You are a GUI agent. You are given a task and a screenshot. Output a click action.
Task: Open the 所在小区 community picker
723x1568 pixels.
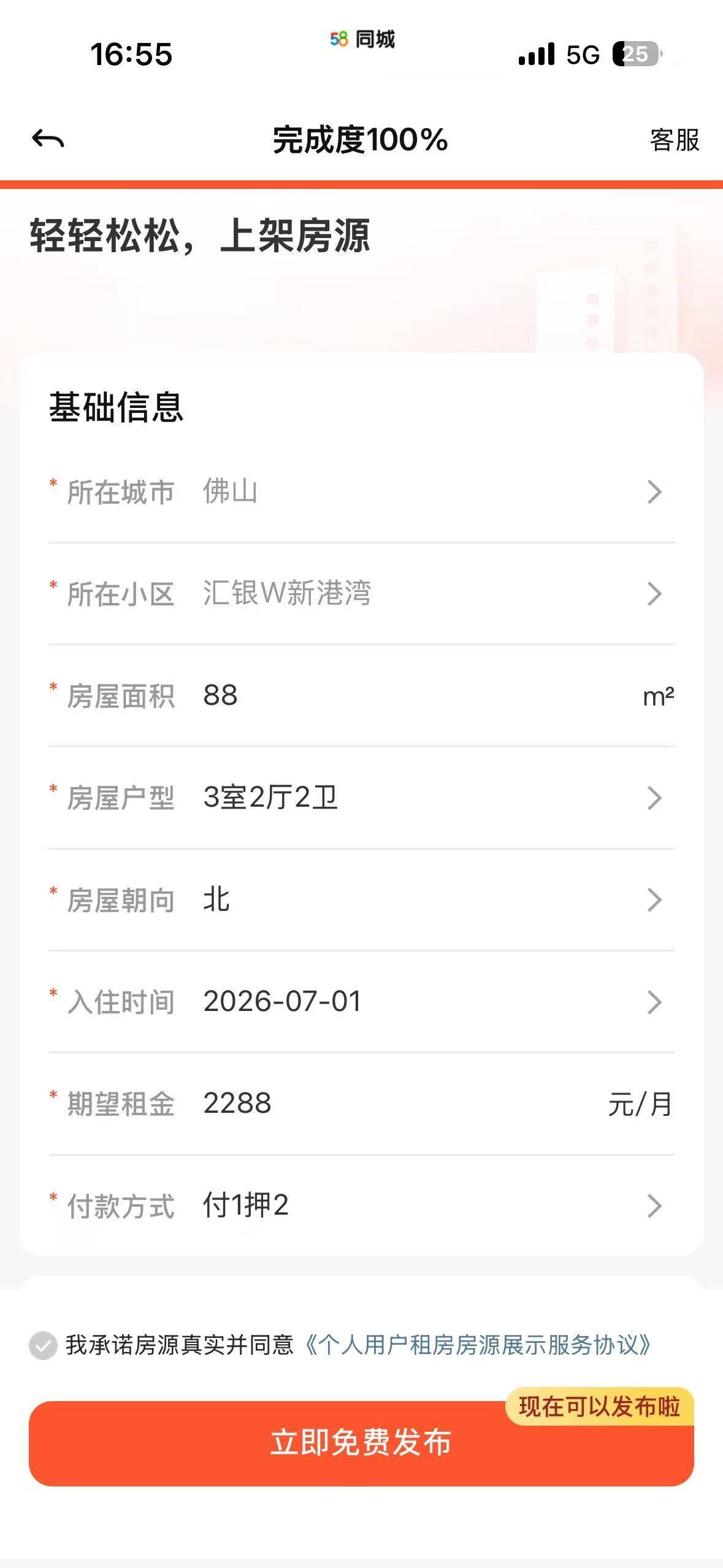[x=362, y=594]
